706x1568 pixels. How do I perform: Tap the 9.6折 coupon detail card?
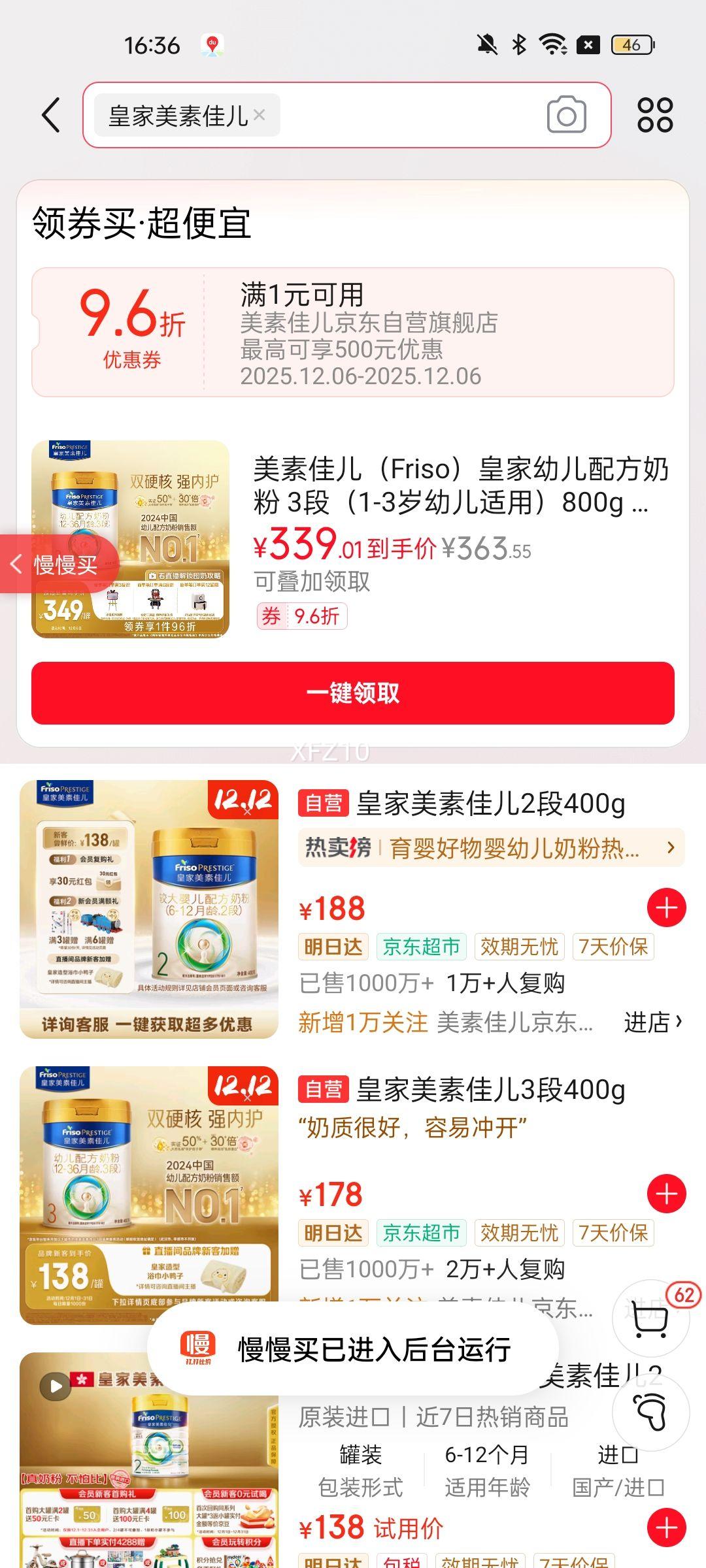click(x=353, y=333)
